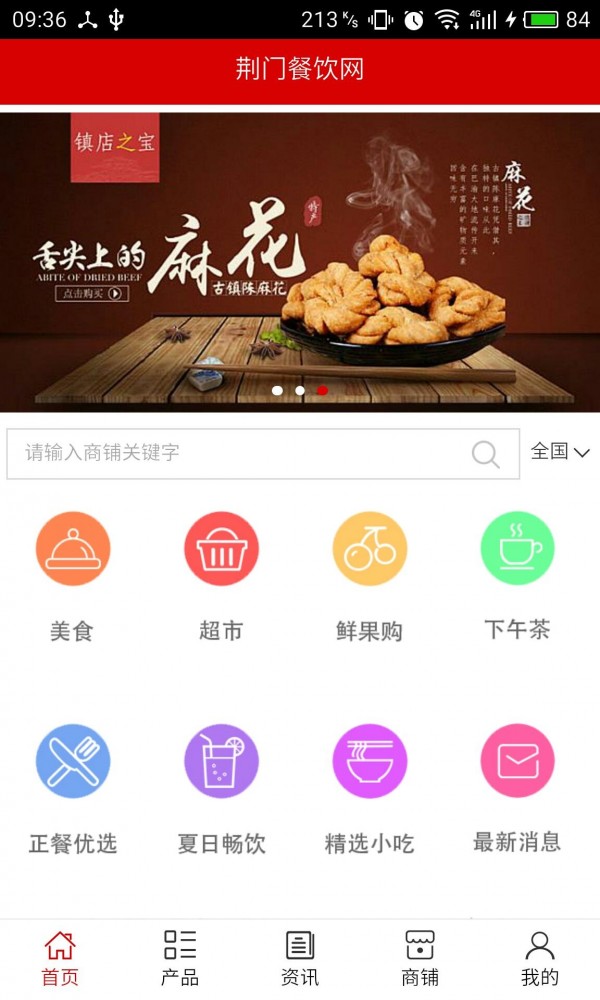
Task: Switch to the 首页 tab
Action: [60, 958]
